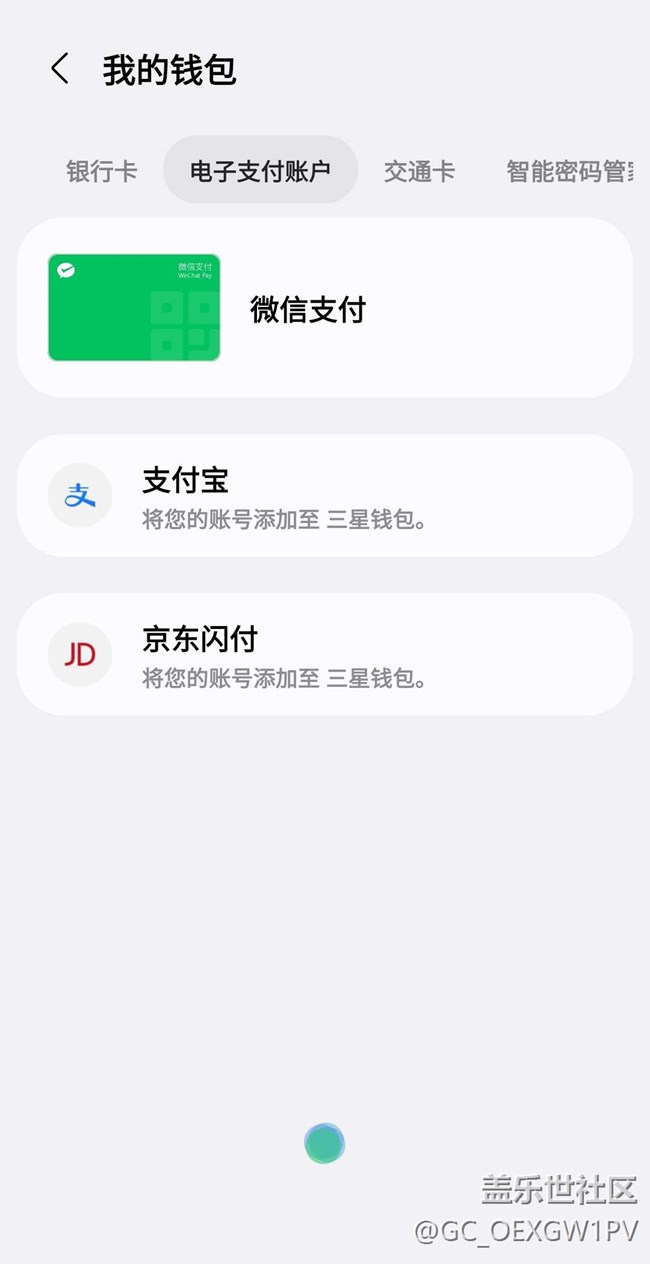Switch to the 交通卡 tab

coord(419,171)
